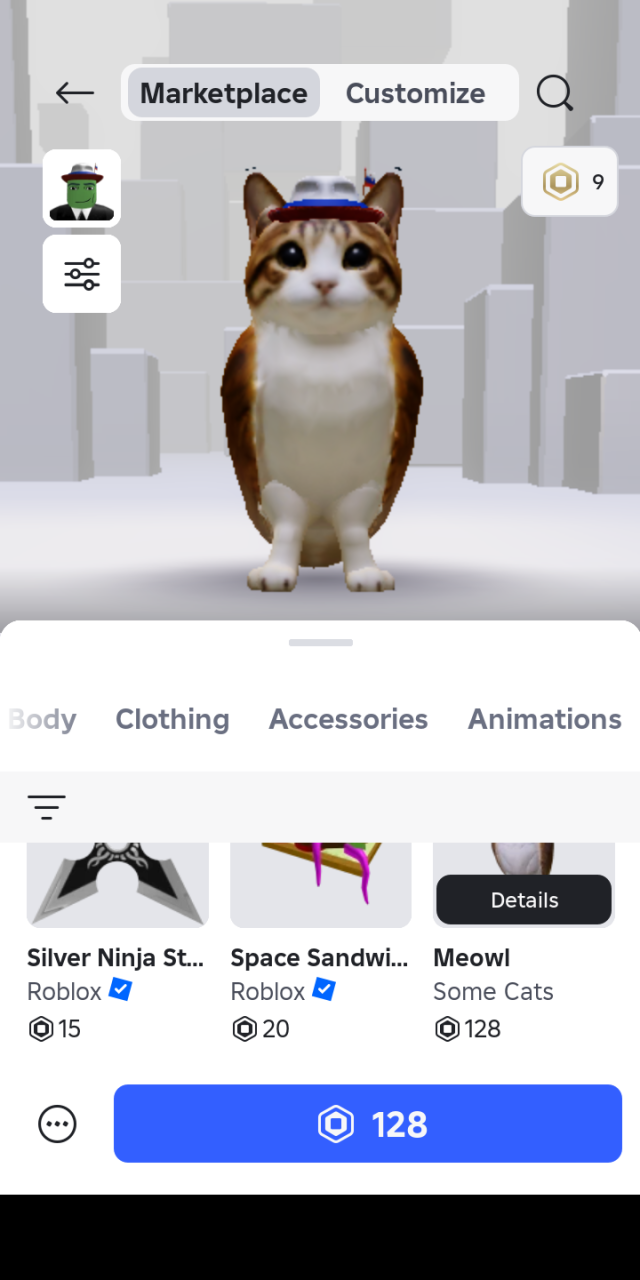Buy the item for 128 Robux
This screenshot has width=640, height=1280.
click(x=368, y=1124)
